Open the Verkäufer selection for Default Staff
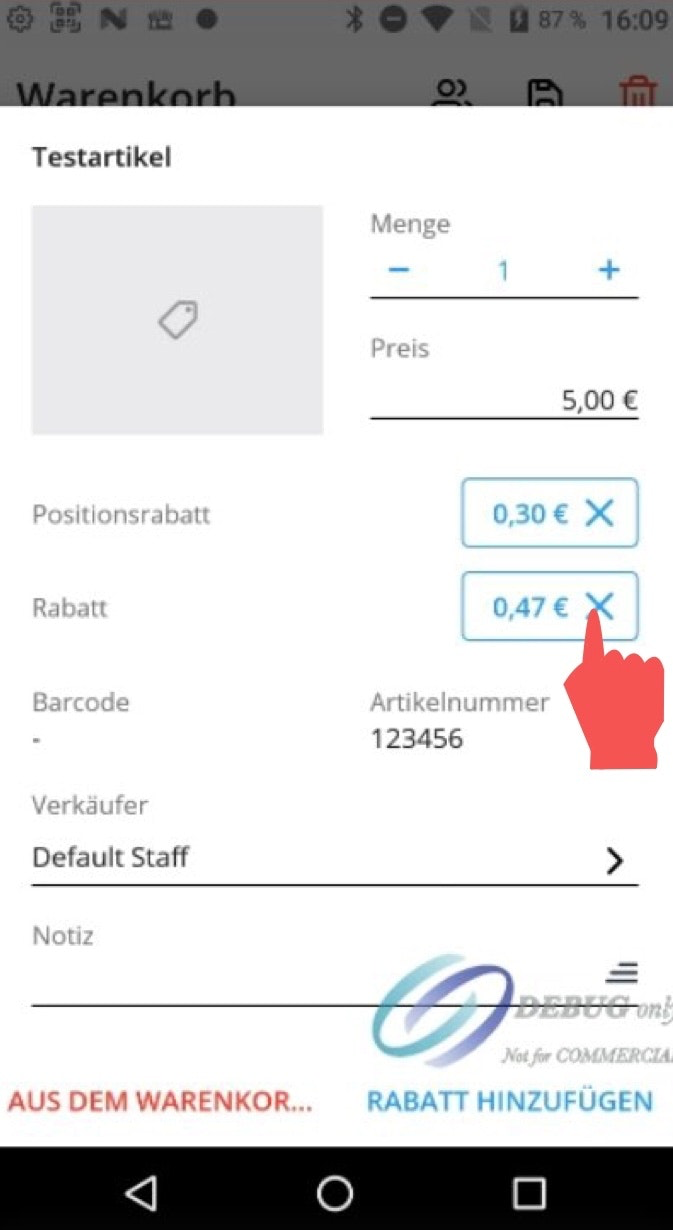 pos(334,859)
